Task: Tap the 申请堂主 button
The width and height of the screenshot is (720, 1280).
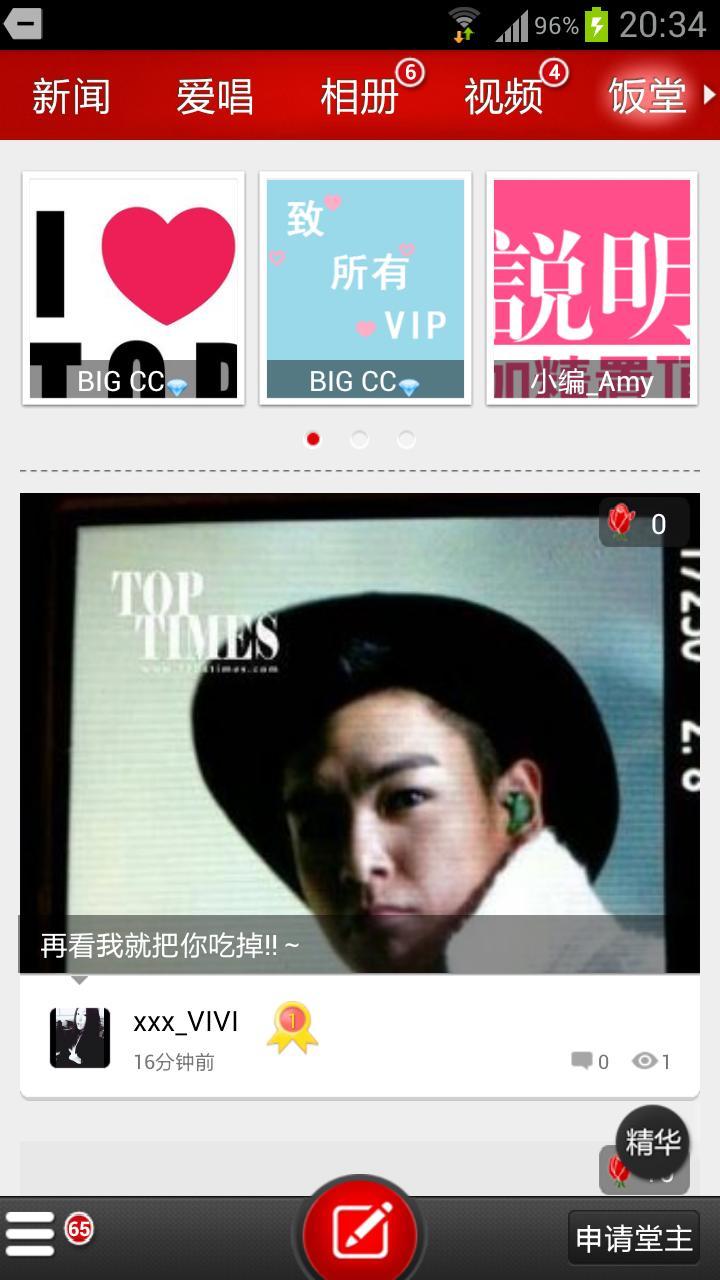Action: click(x=634, y=1239)
